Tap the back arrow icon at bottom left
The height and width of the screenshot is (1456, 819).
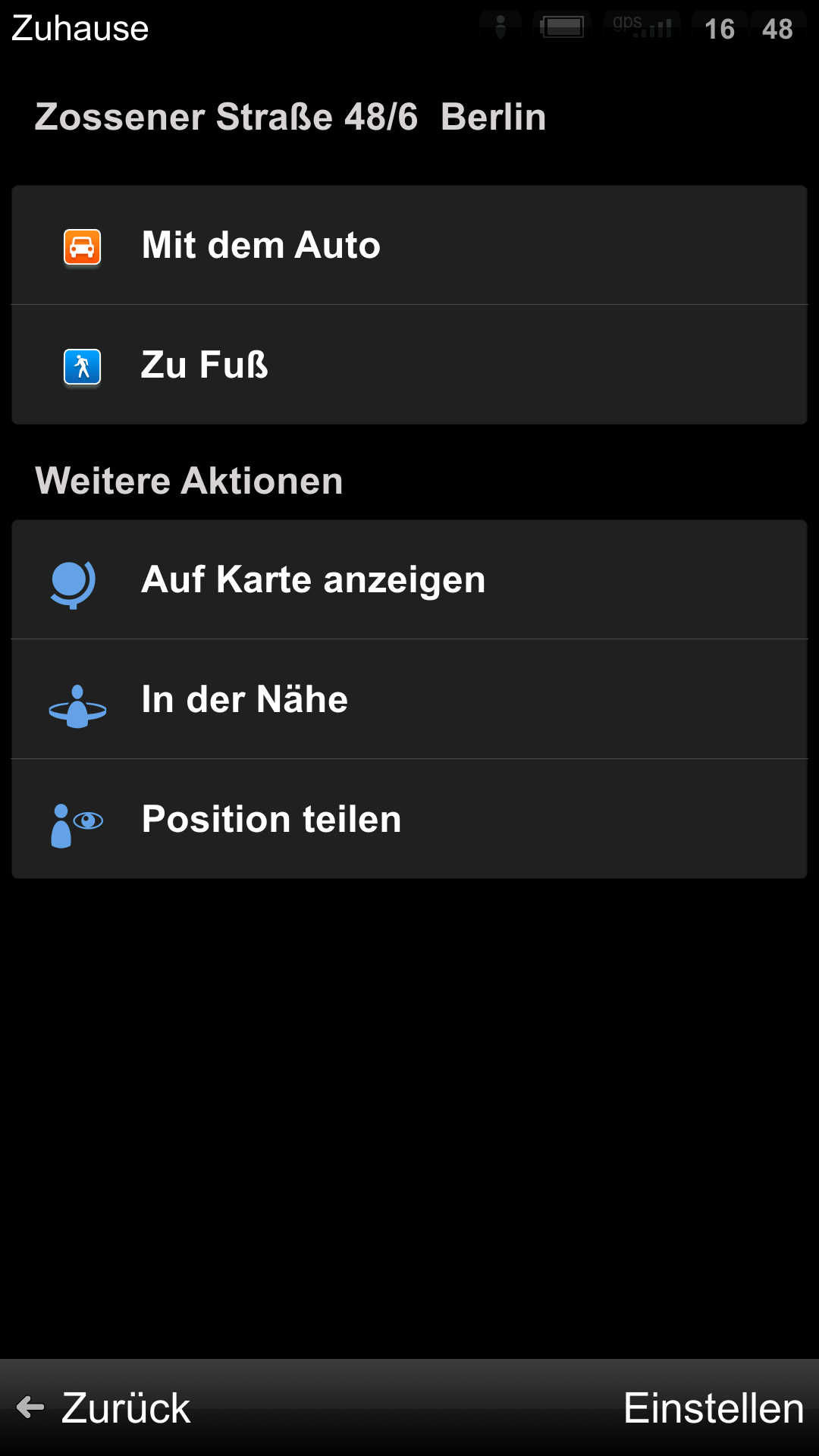[x=29, y=1407]
